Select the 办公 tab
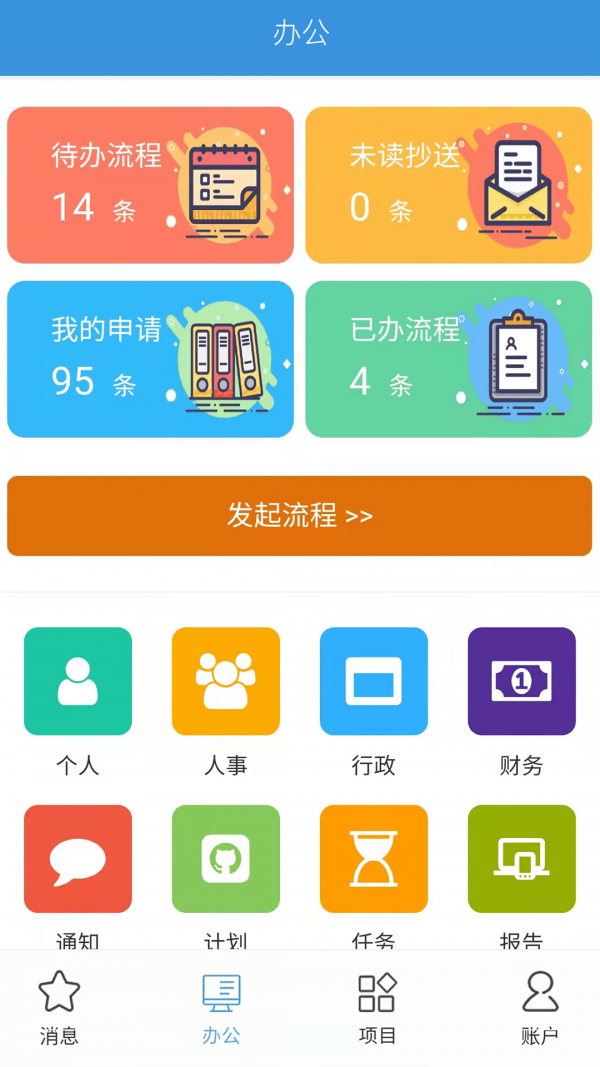This screenshot has height=1067, width=600. coord(221,1008)
